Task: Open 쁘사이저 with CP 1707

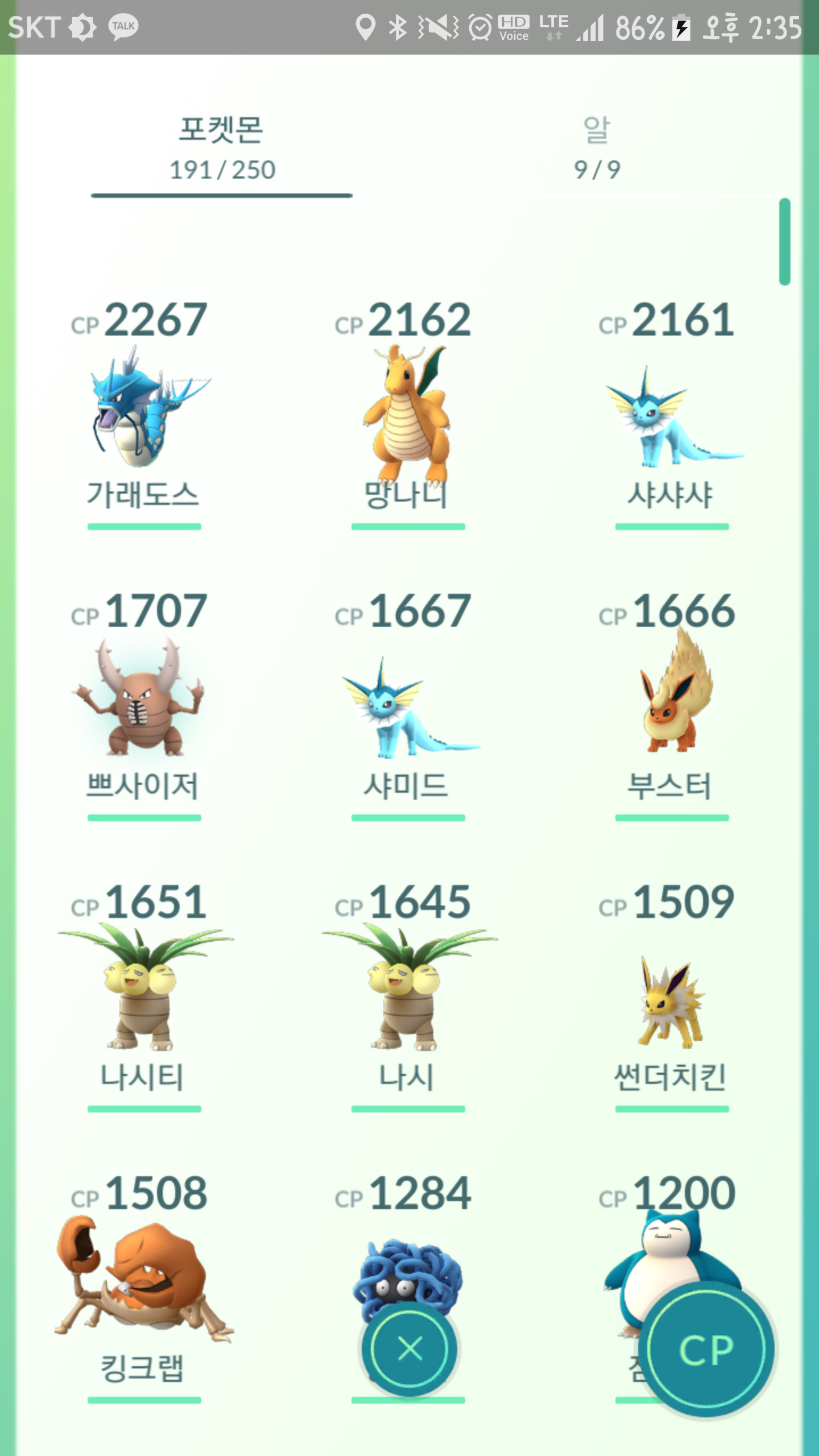Action: (x=144, y=704)
